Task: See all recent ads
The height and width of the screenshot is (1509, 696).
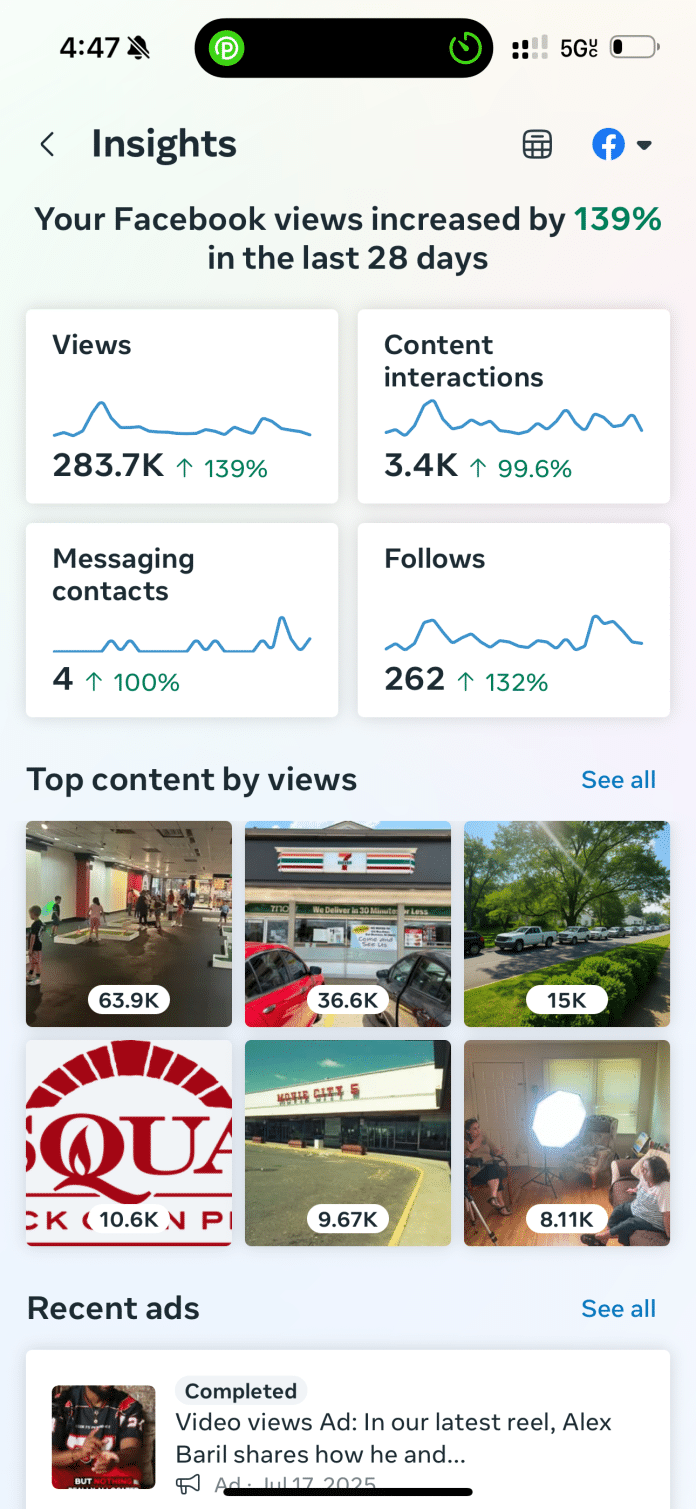Action: (x=618, y=1309)
